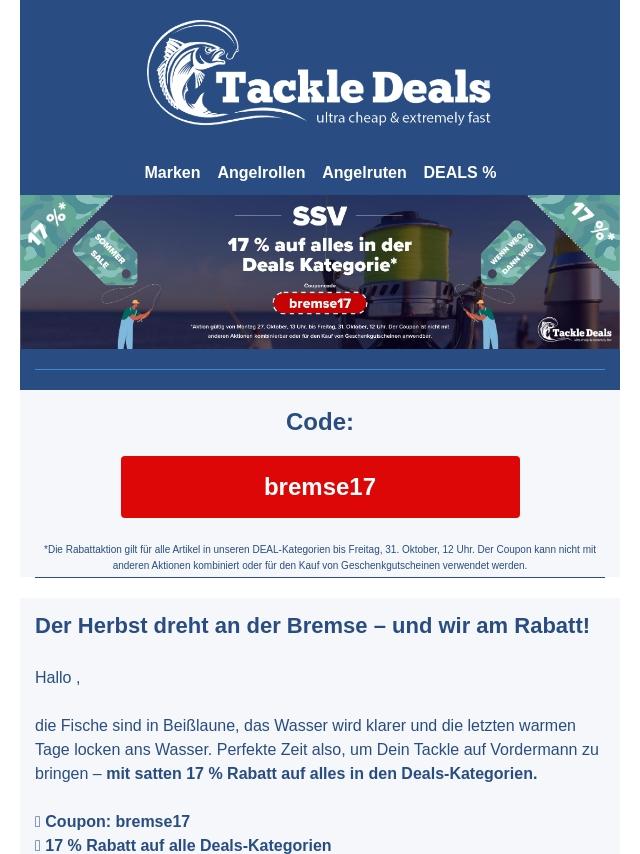Open the DEALS % section
This screenshot has width=640, height=854.
pyautogui.click(x=459, y=173)
